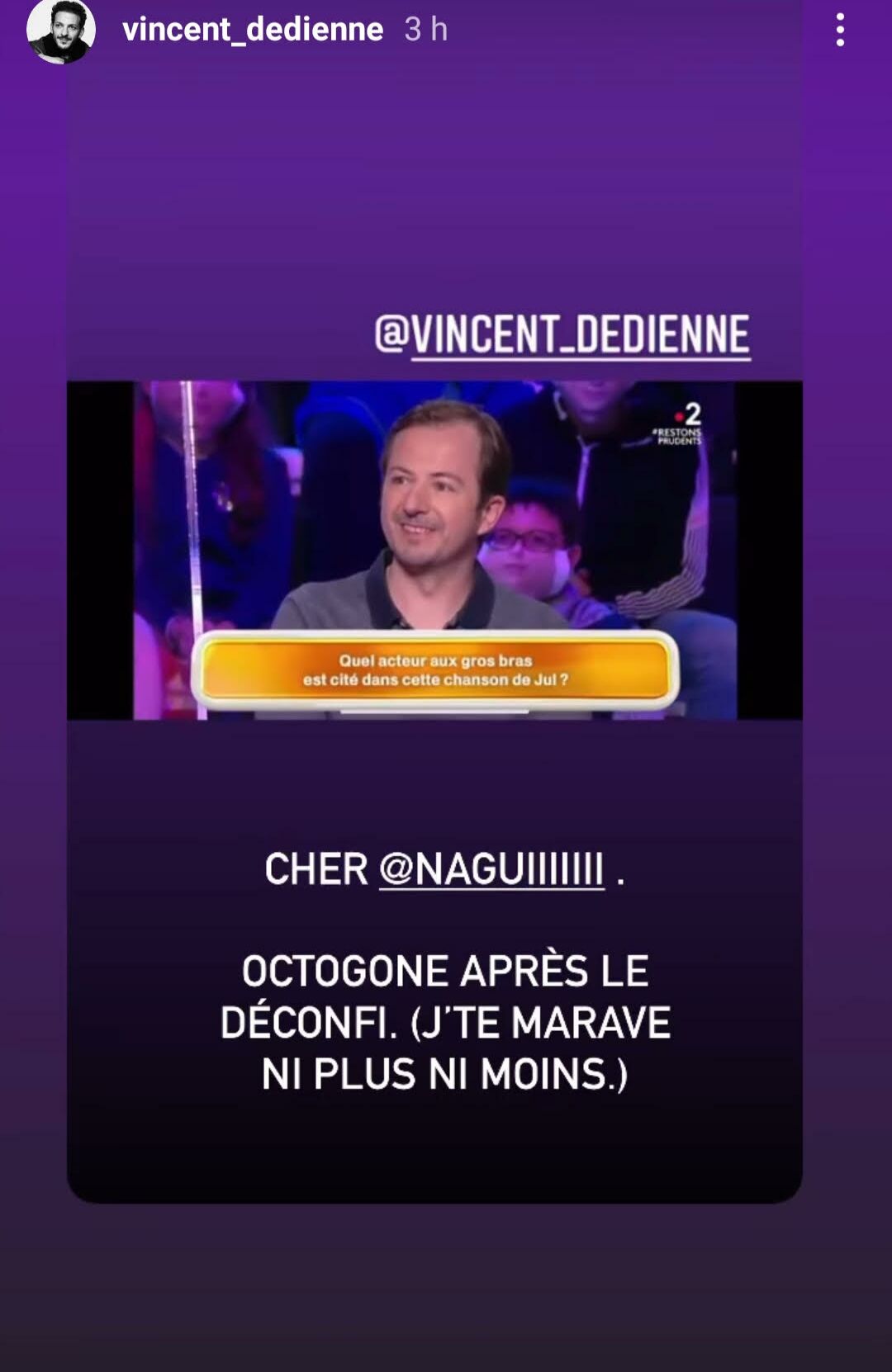The height and width of the screenshot is (1372, 892).
Task: Open the reshared post in the story
Action: [434, 550]
